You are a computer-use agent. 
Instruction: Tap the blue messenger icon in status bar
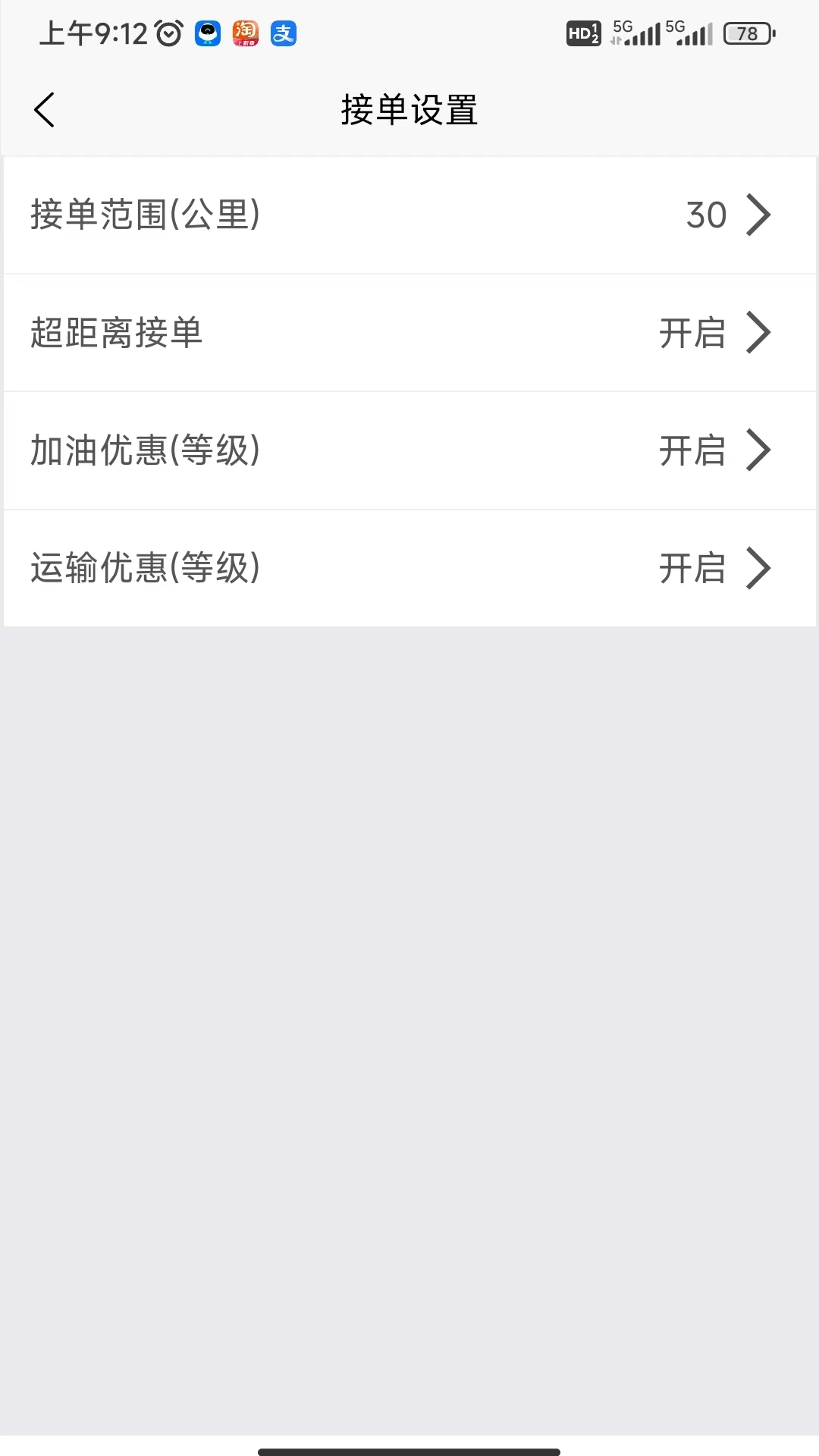pos(205,33)
